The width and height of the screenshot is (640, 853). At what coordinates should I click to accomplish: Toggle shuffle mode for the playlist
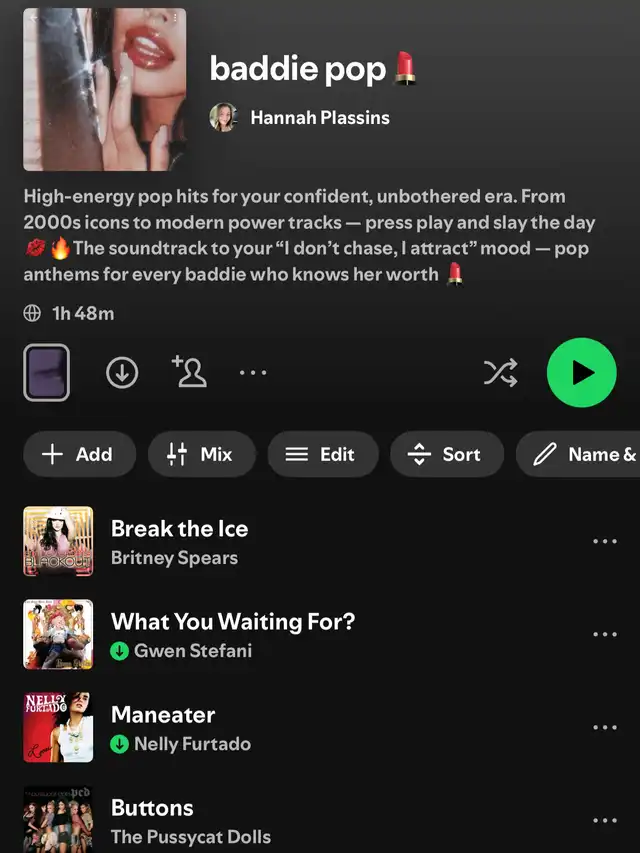pos(501,373)
